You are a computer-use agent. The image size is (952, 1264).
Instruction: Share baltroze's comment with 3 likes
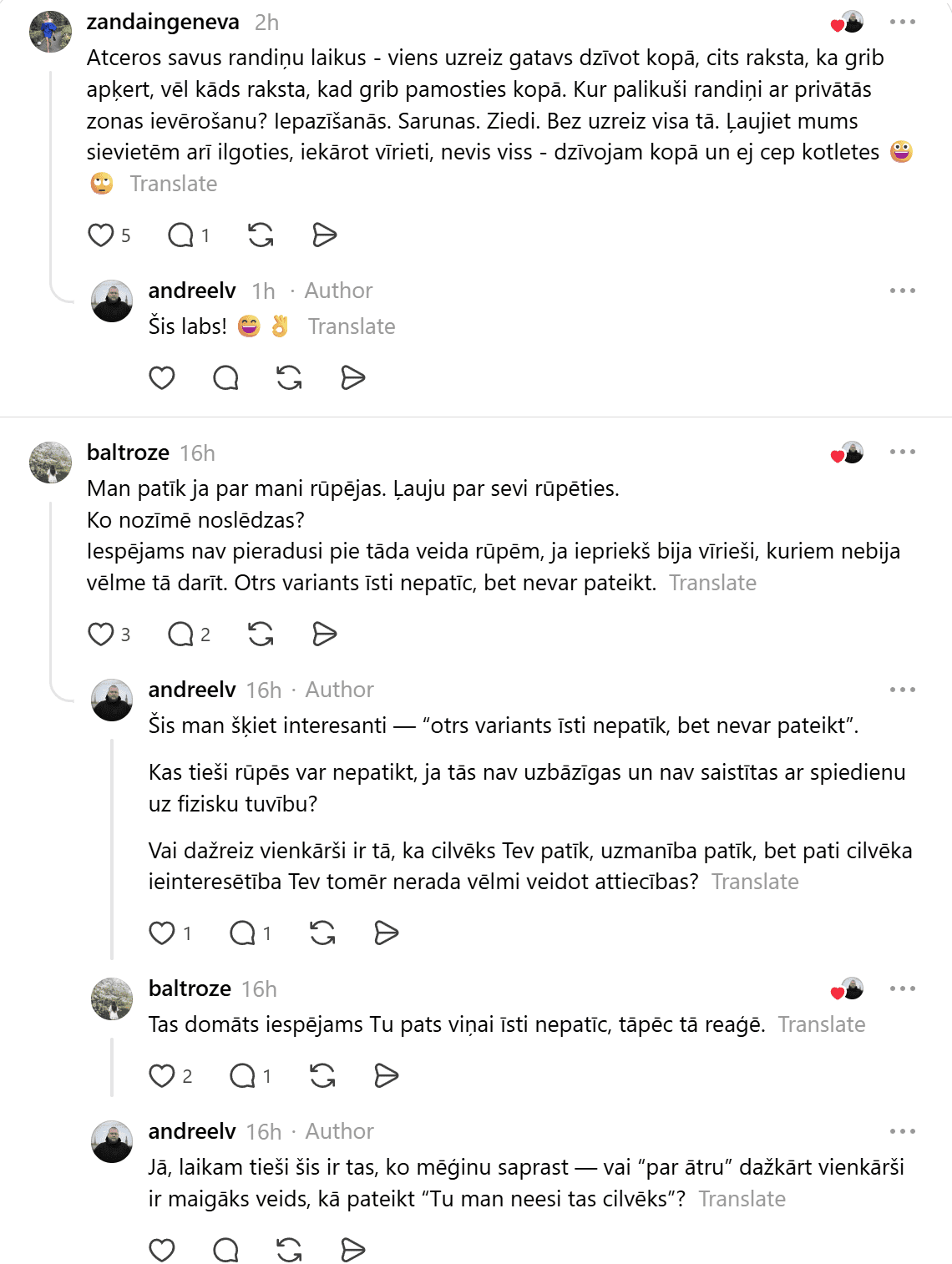click(324, 635)
